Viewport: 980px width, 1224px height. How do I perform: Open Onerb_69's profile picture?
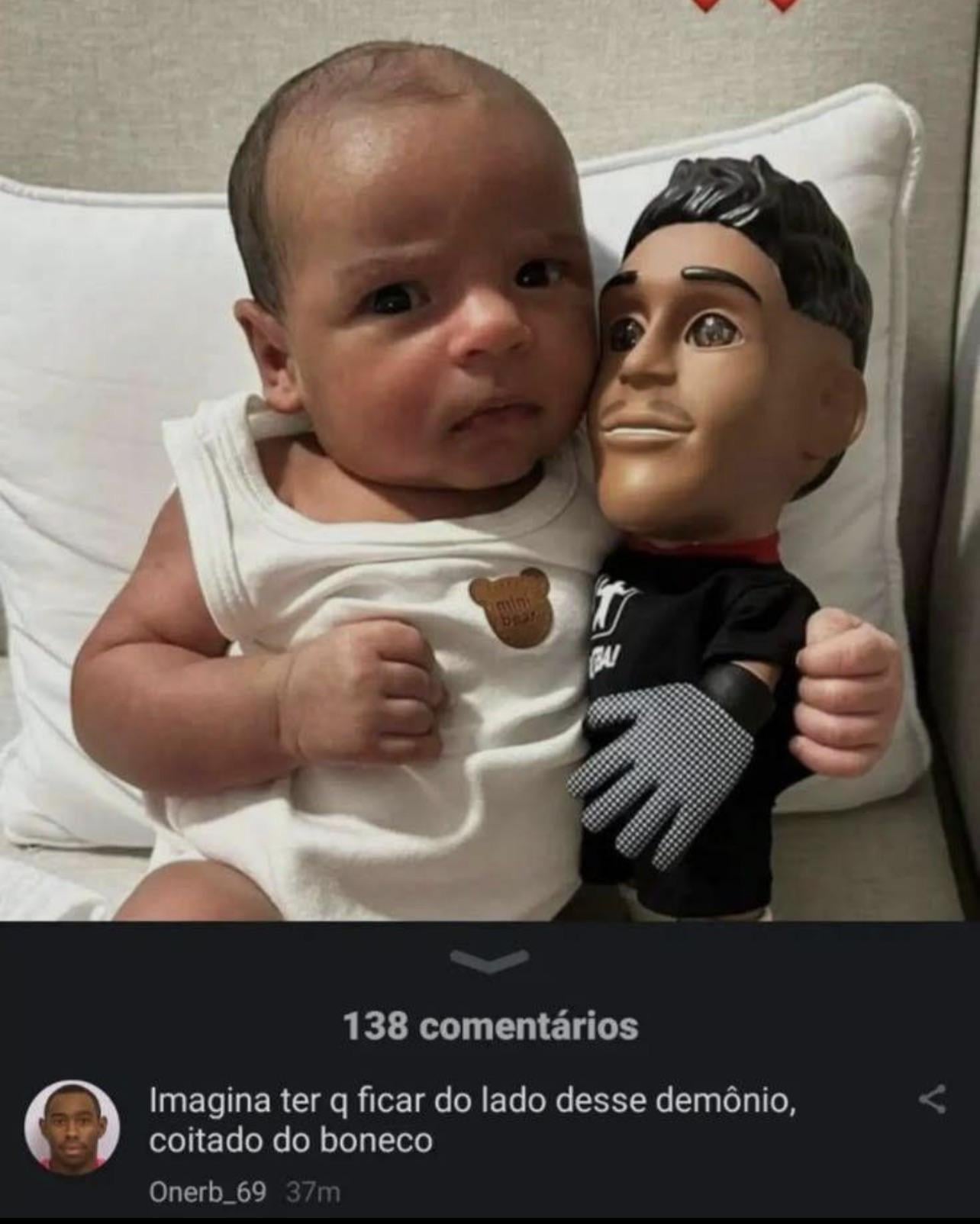click(72, 1126)
